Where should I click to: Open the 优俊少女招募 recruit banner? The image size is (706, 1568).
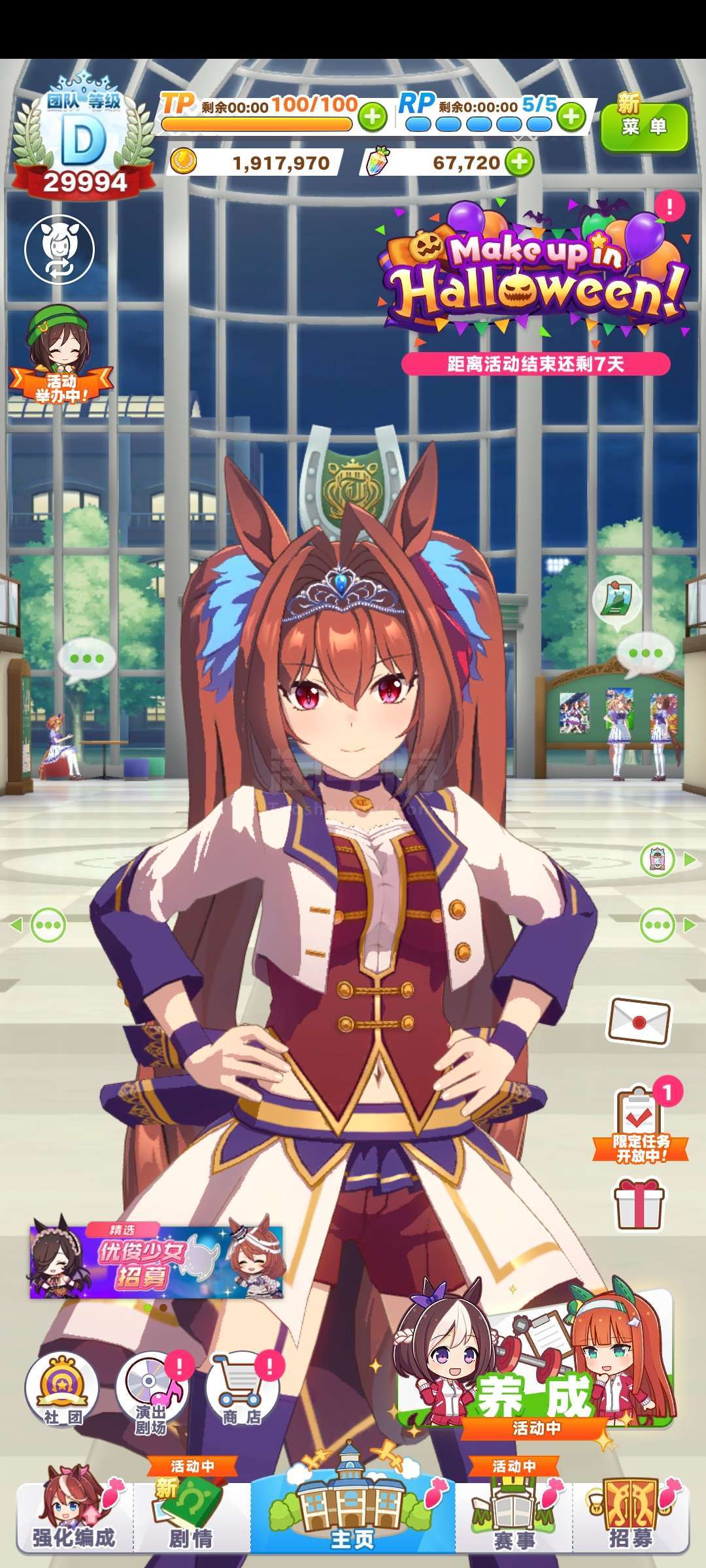click(x=156, y=1262)
